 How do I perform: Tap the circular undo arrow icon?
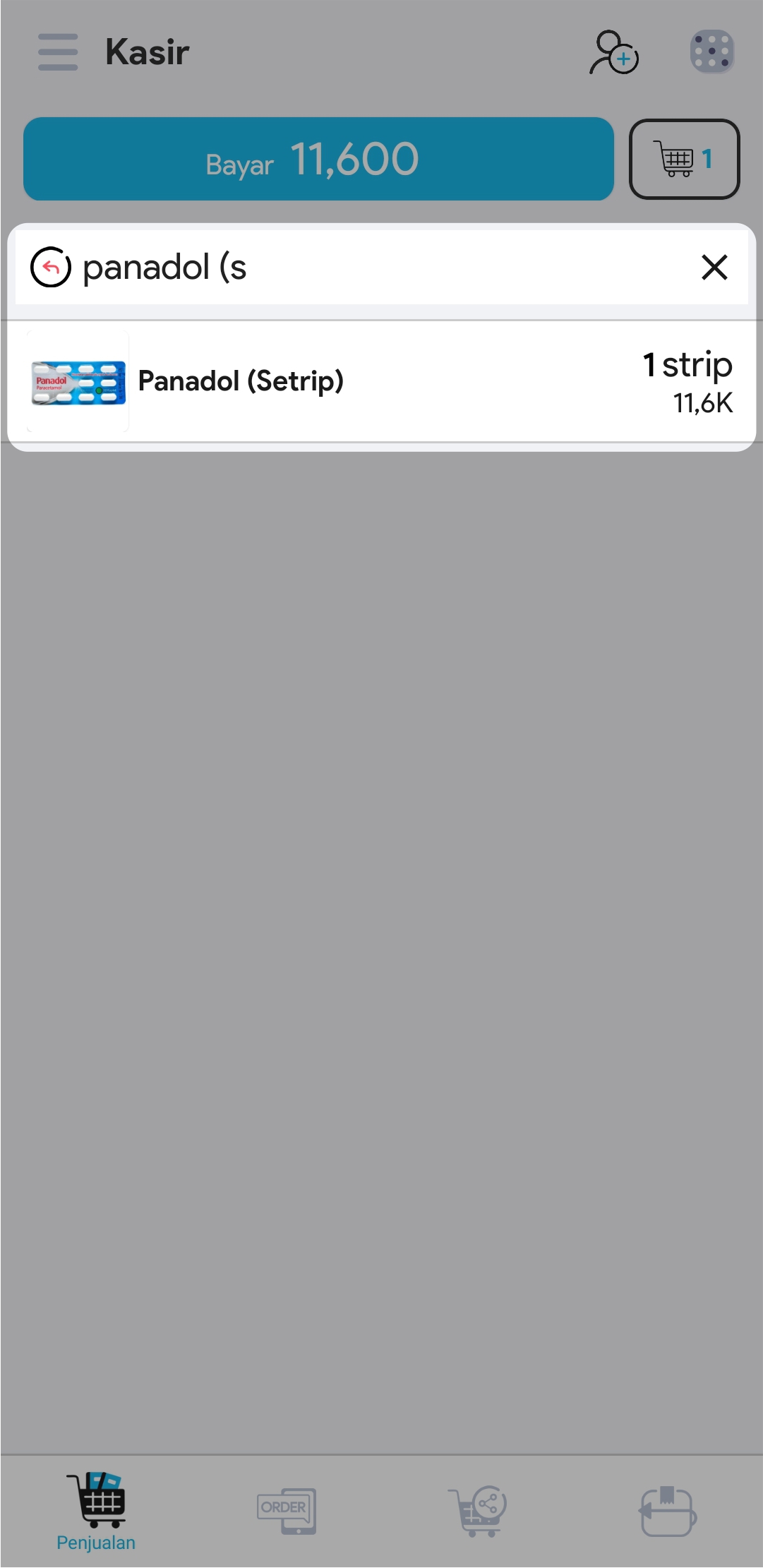(51, 268)
